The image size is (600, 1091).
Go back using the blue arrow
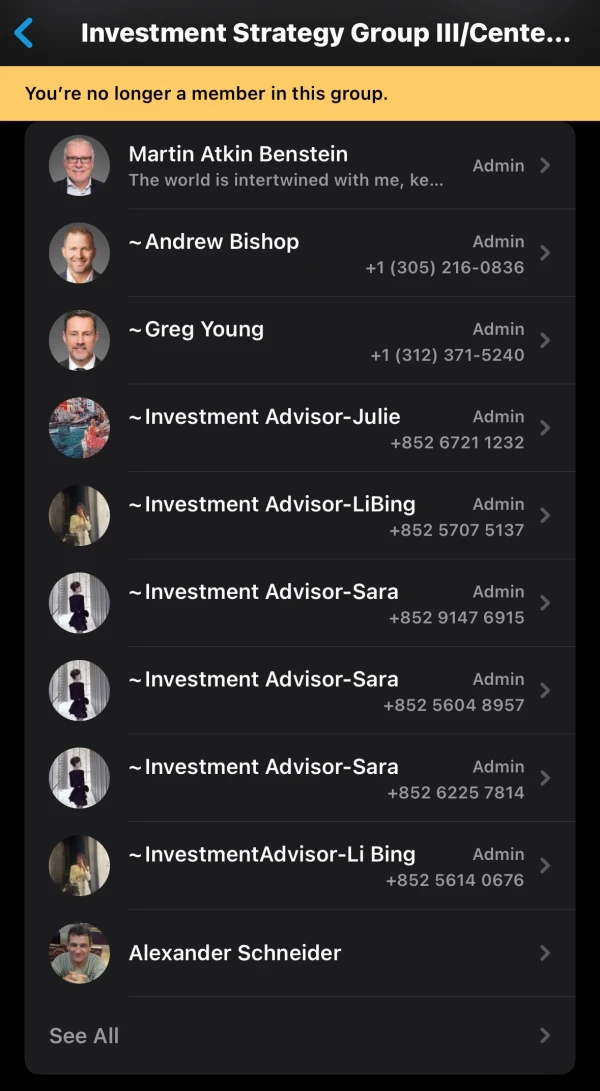pyautogui.click(x=24, y=33)
